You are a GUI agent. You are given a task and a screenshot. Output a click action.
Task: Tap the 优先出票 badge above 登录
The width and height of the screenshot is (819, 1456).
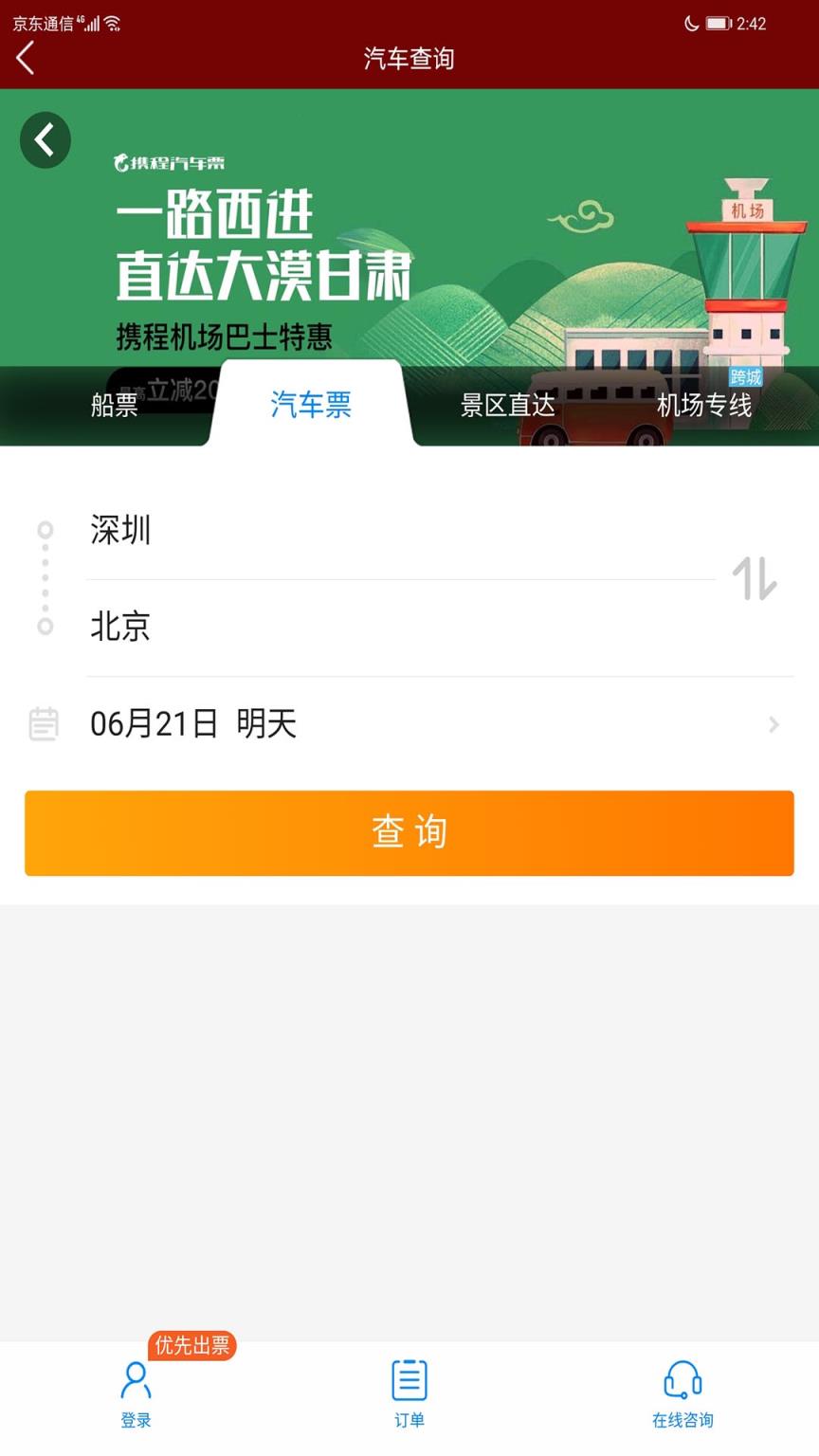pyautogui.click(x=191, y=1345)
